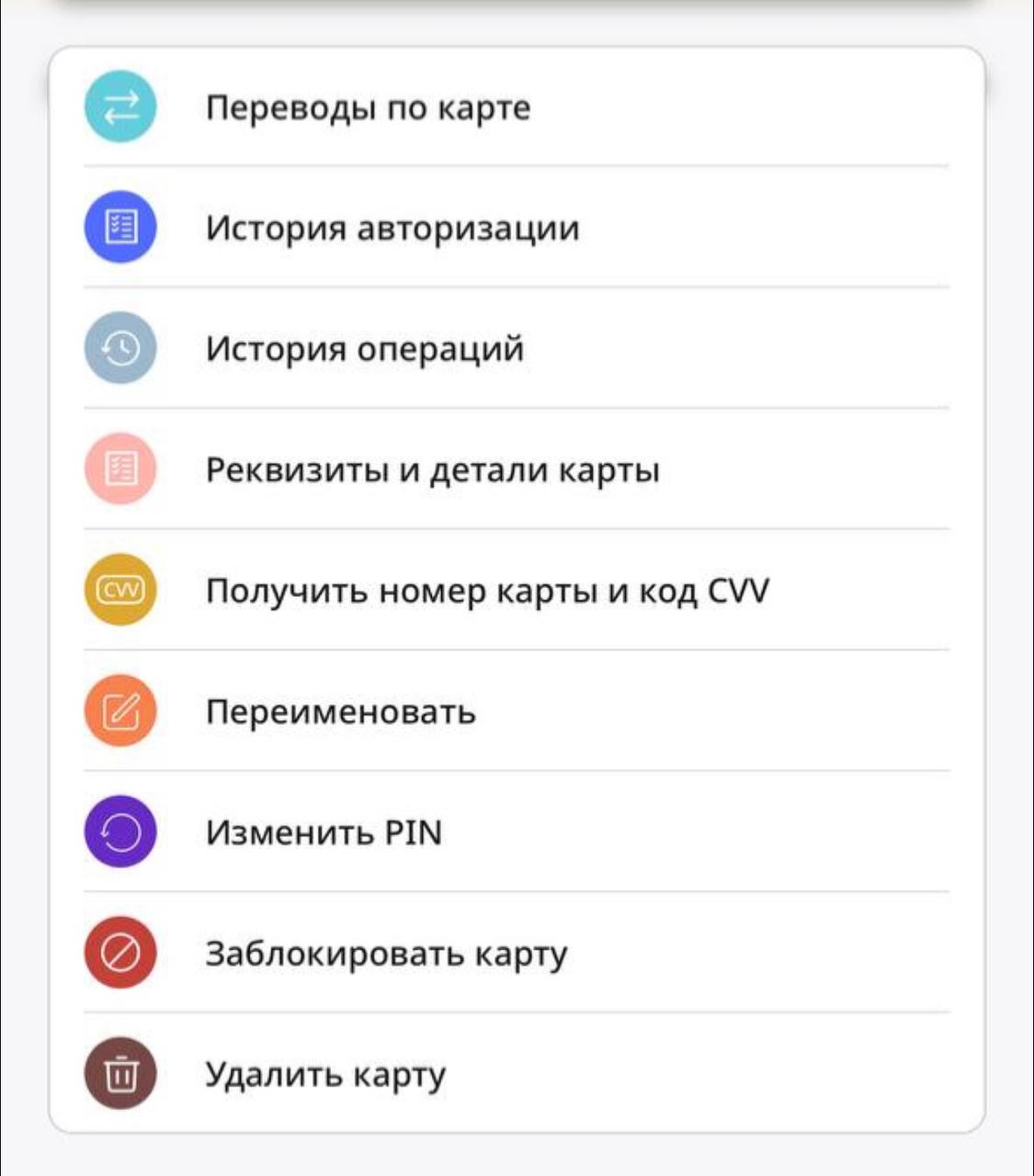Tap Удалить карту
The width and height of the screenshot is (1034, 1176).
(325, 1074)
